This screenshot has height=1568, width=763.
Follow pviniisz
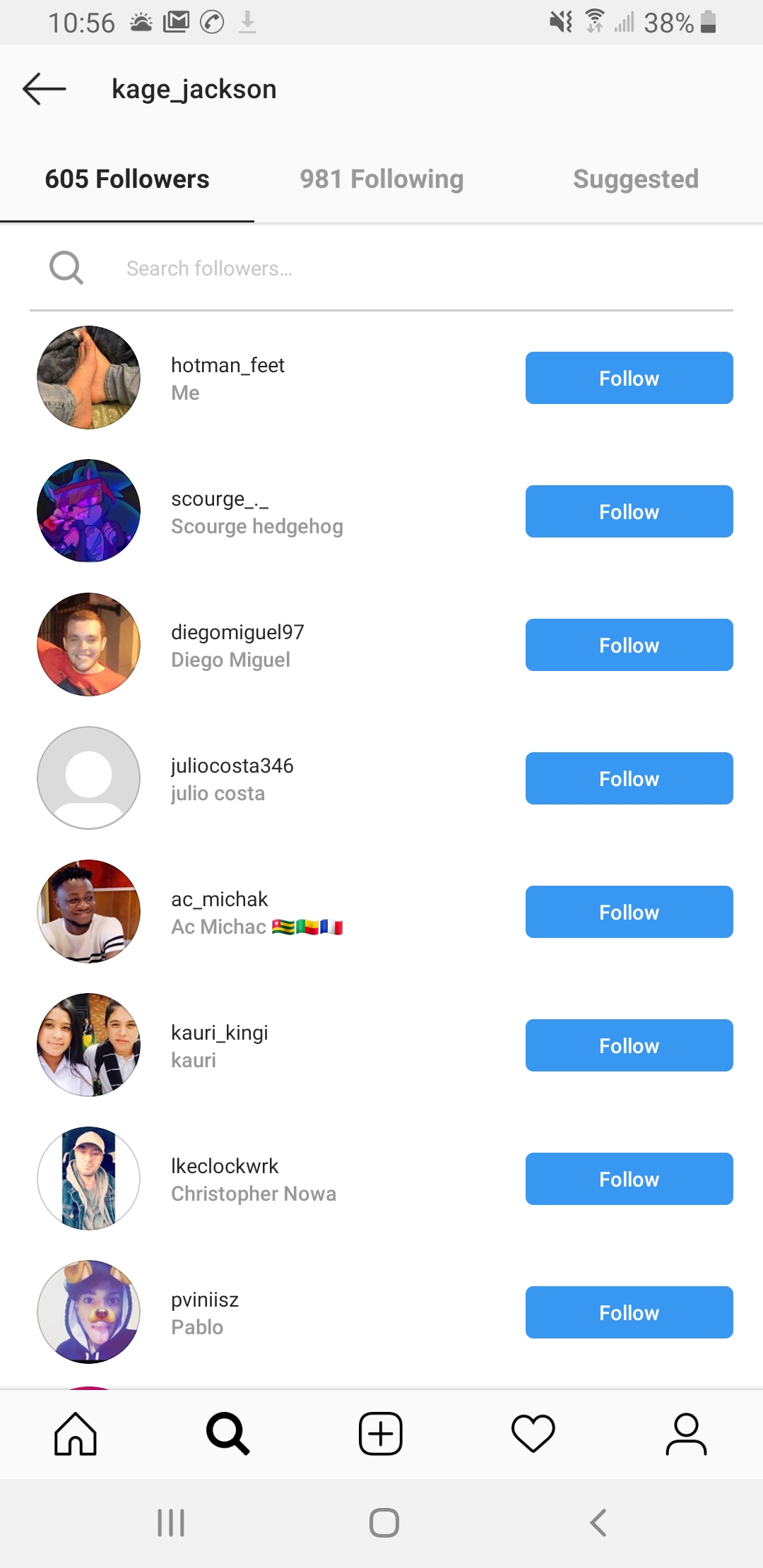tap(629, 1312)
